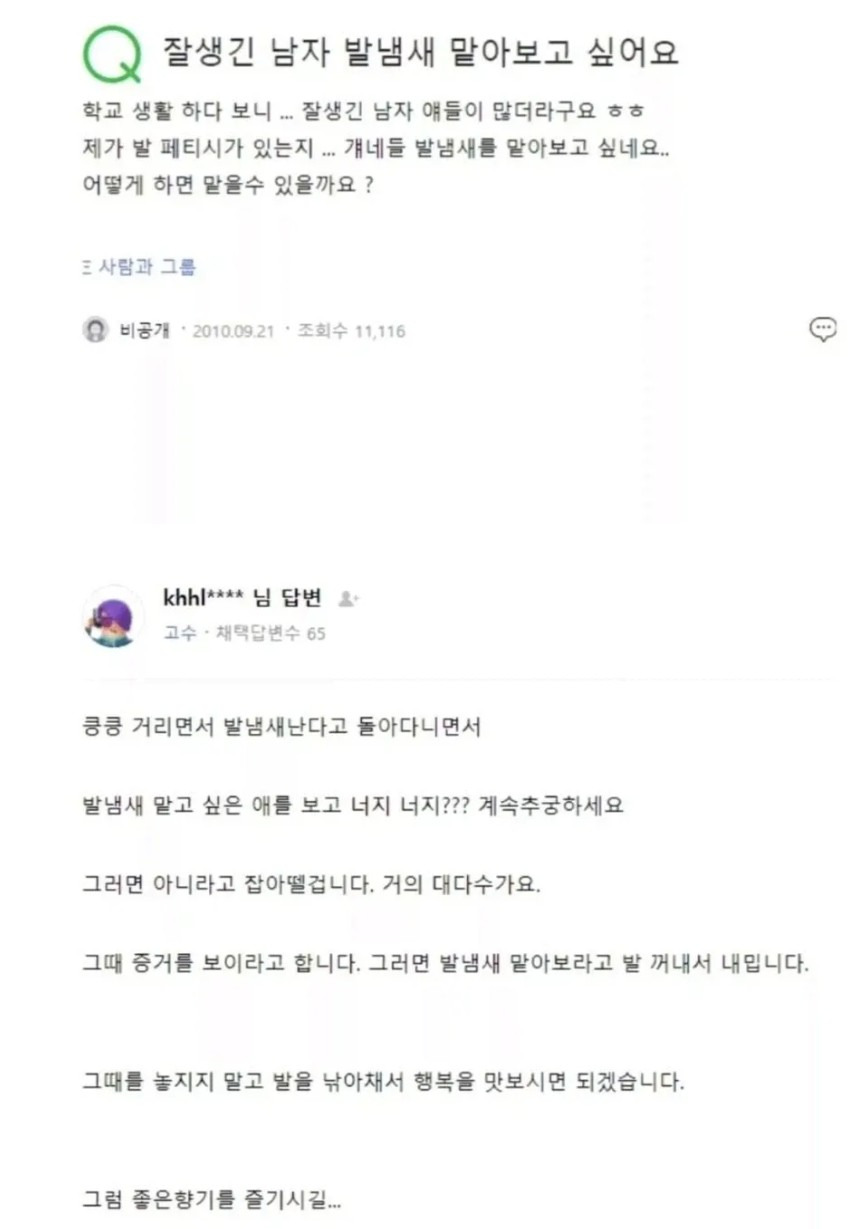863x1229 pixels.
Task: Click the view count 조회수 11,116
Action: pos(350,330)
